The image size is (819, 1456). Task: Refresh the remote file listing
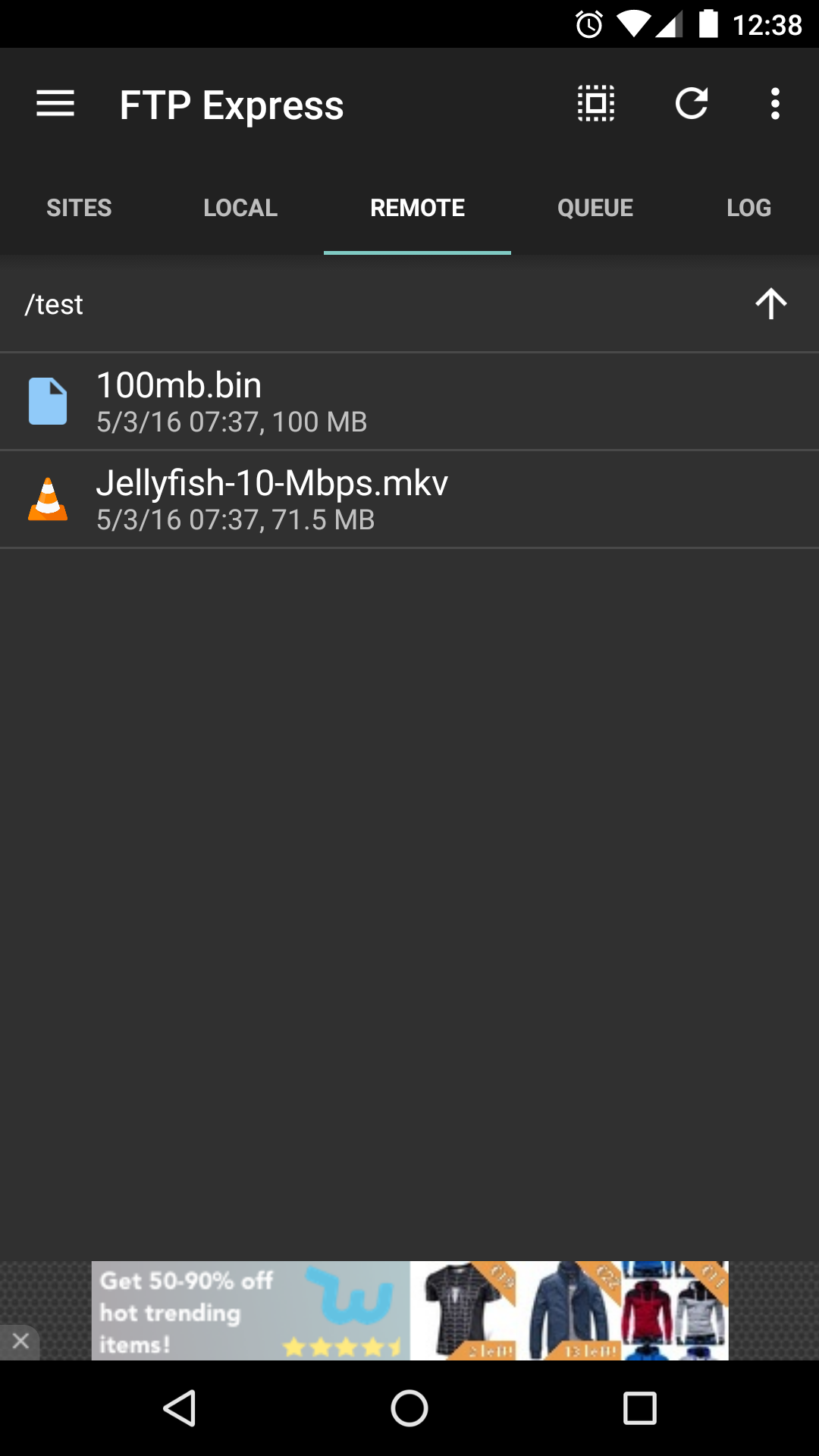point(692,104)
